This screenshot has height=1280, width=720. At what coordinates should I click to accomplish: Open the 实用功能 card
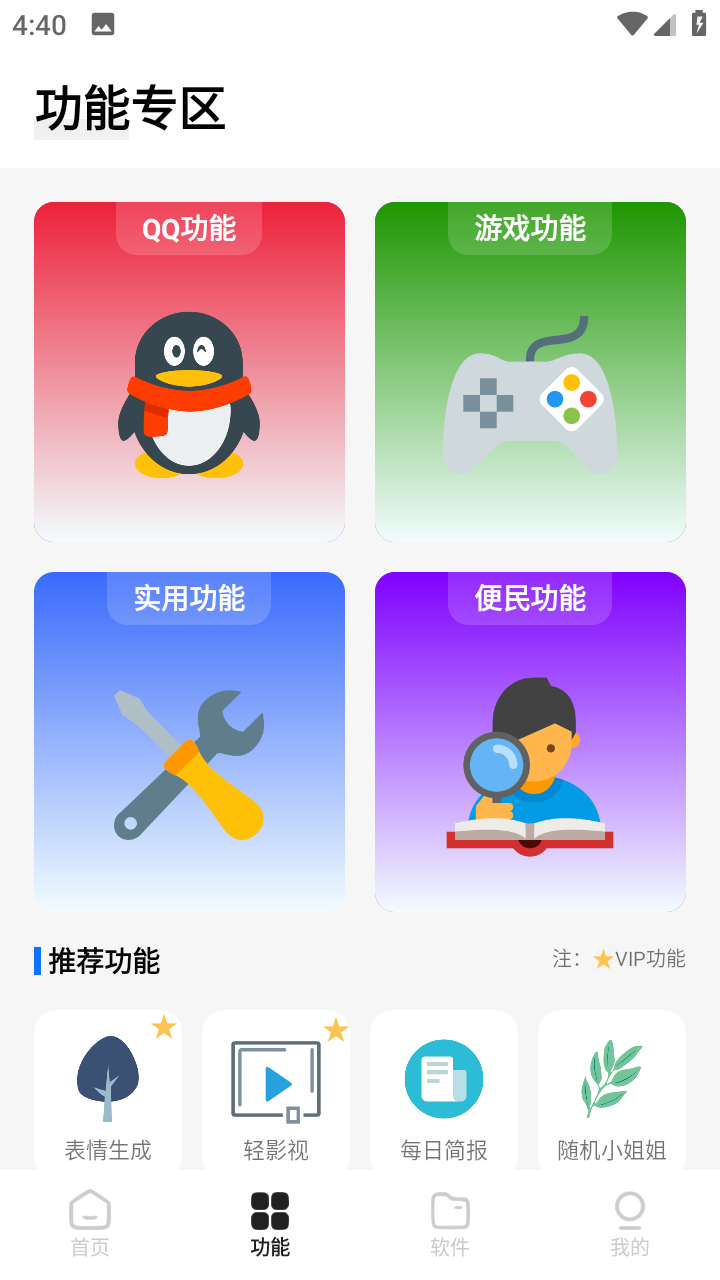tap(189, 742)
